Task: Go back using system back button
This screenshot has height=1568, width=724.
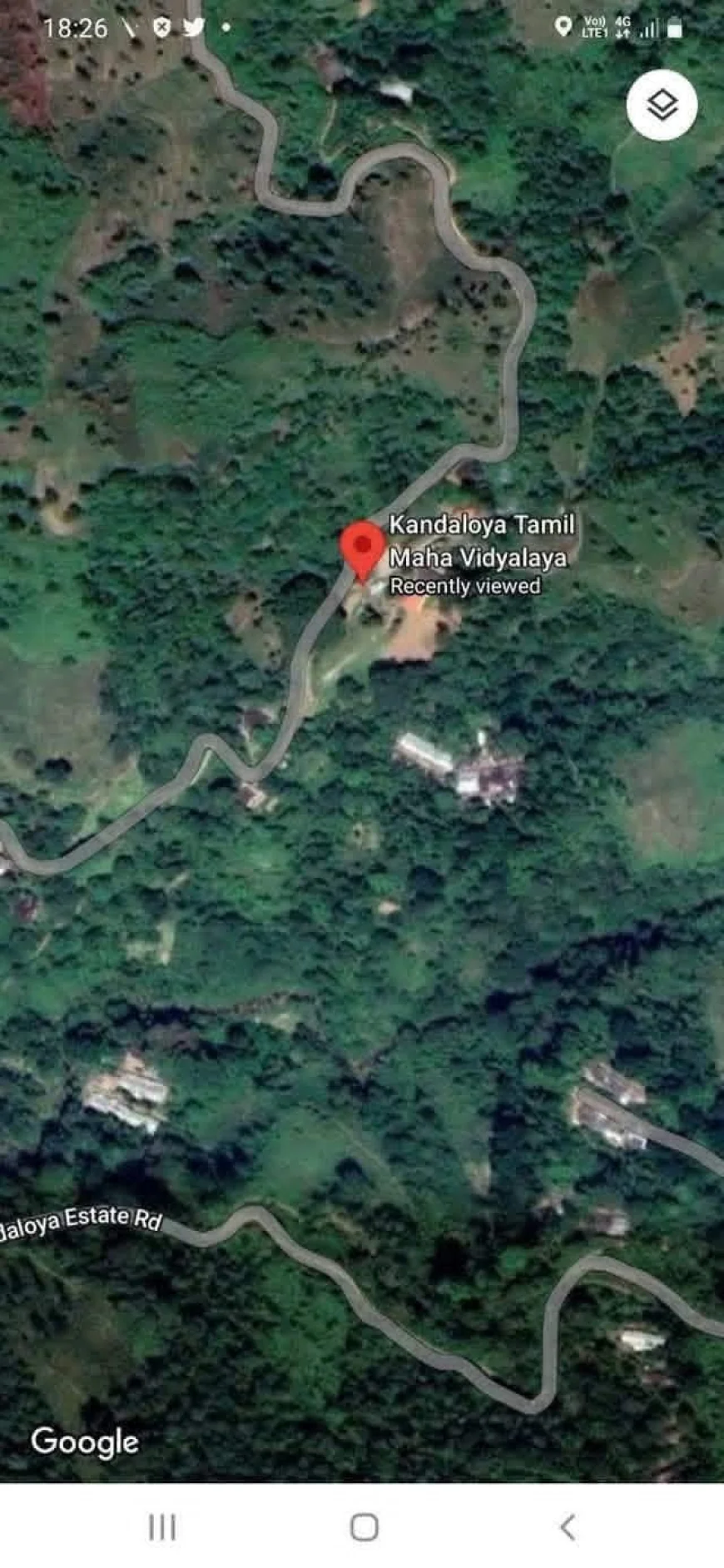Action: click(568, 1526)
